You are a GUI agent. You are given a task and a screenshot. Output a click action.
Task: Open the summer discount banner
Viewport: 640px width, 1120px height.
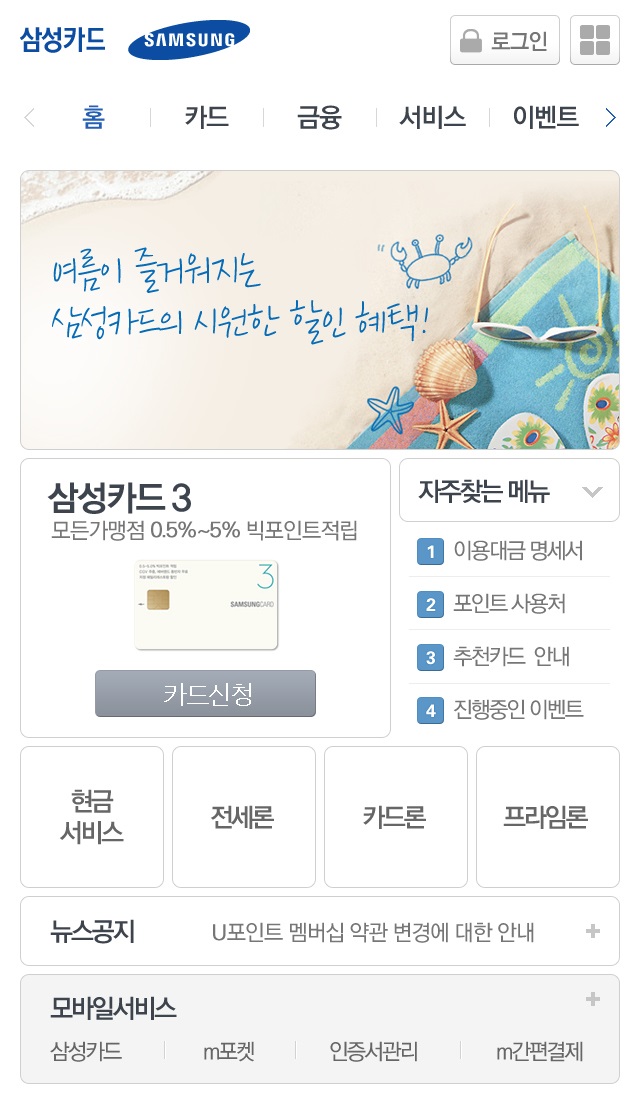tap(320, 310)
